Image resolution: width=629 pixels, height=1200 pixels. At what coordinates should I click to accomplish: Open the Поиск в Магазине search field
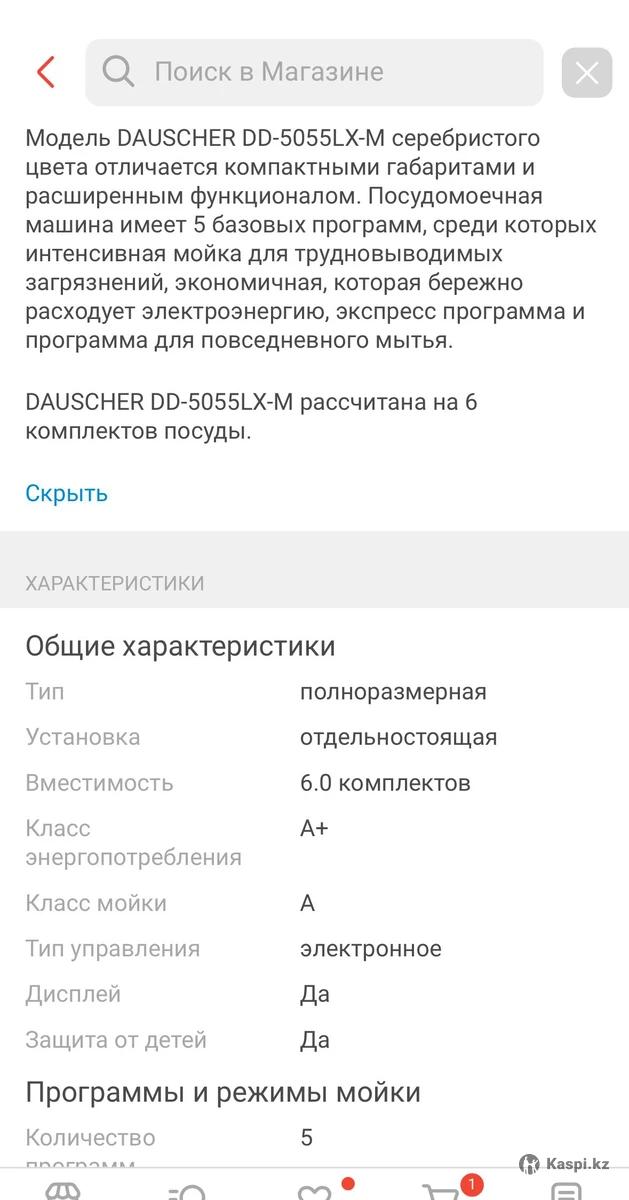(314, 72)
